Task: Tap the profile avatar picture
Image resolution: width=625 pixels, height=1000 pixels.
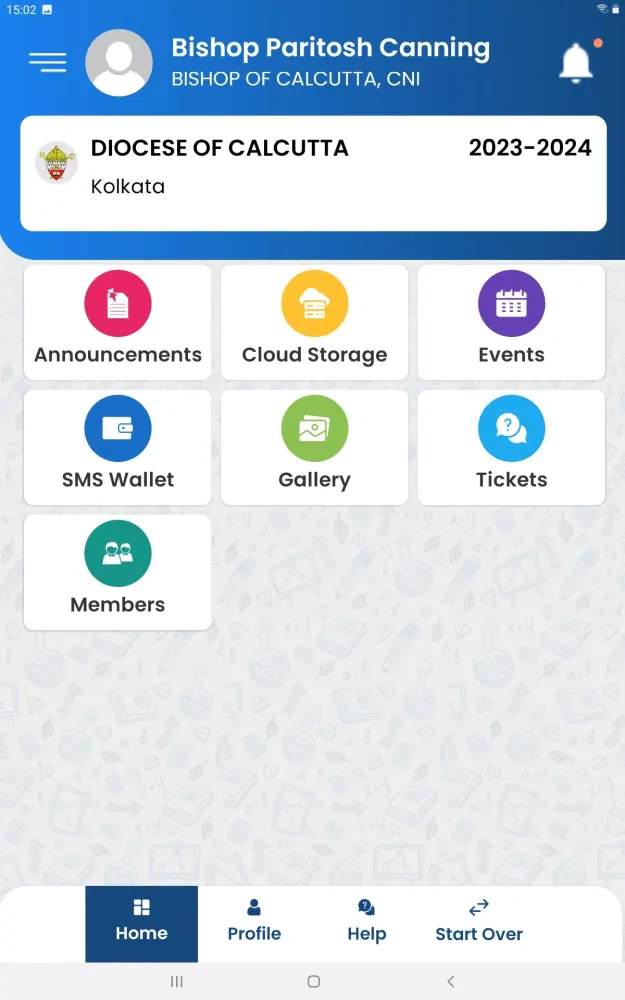Action: (119, 63)
